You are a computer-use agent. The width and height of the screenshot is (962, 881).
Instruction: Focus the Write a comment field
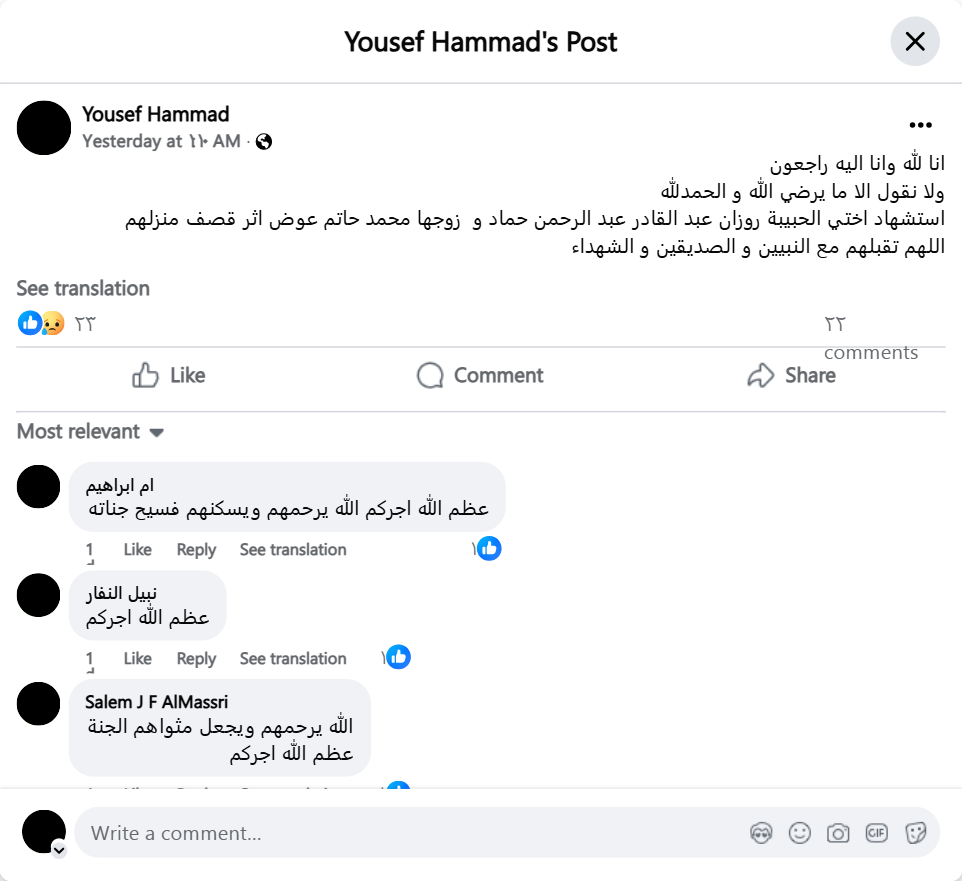coord(400,833)
